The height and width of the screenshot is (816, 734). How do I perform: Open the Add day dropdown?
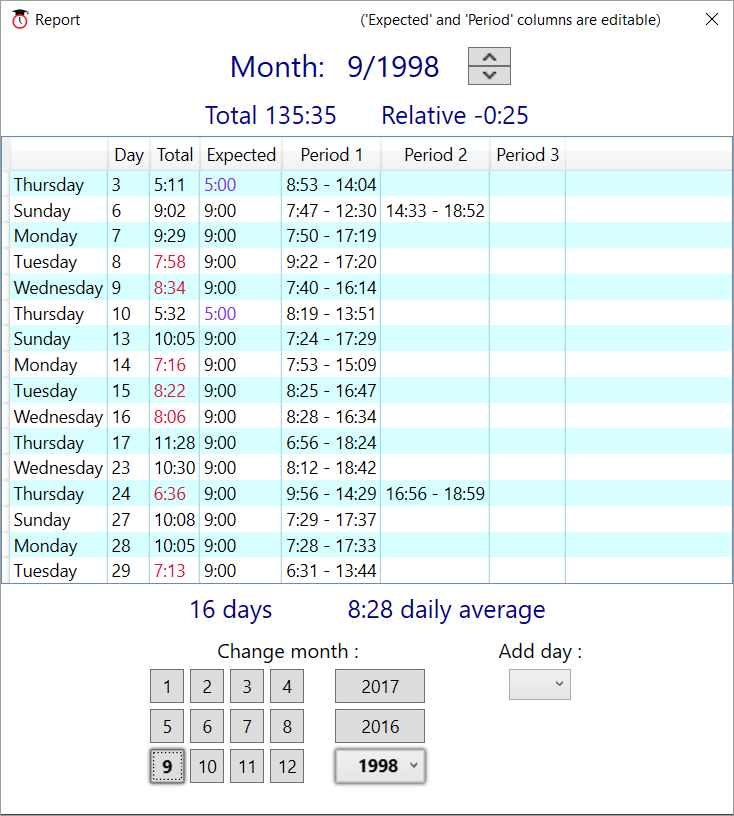click(540, 684)
